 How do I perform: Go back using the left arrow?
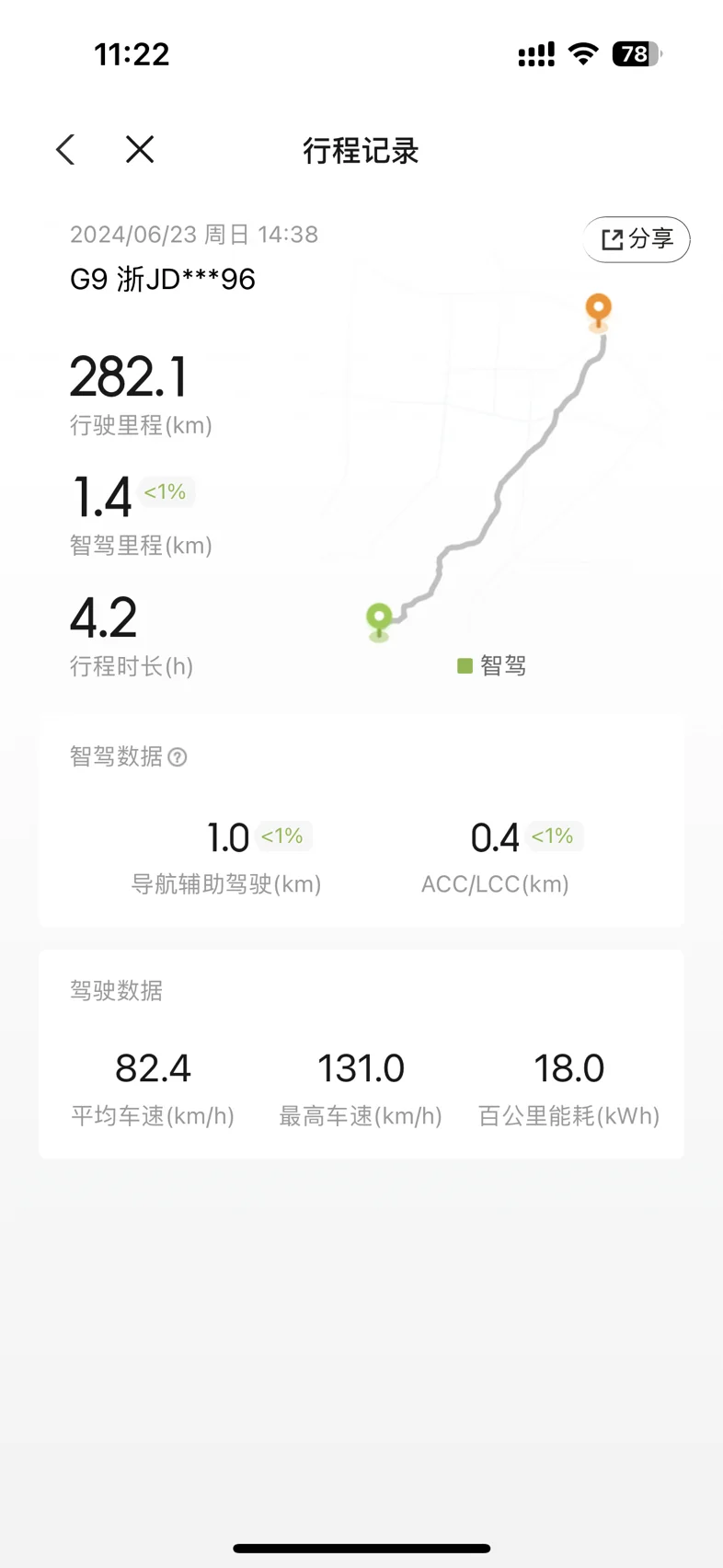coord(65,150)
